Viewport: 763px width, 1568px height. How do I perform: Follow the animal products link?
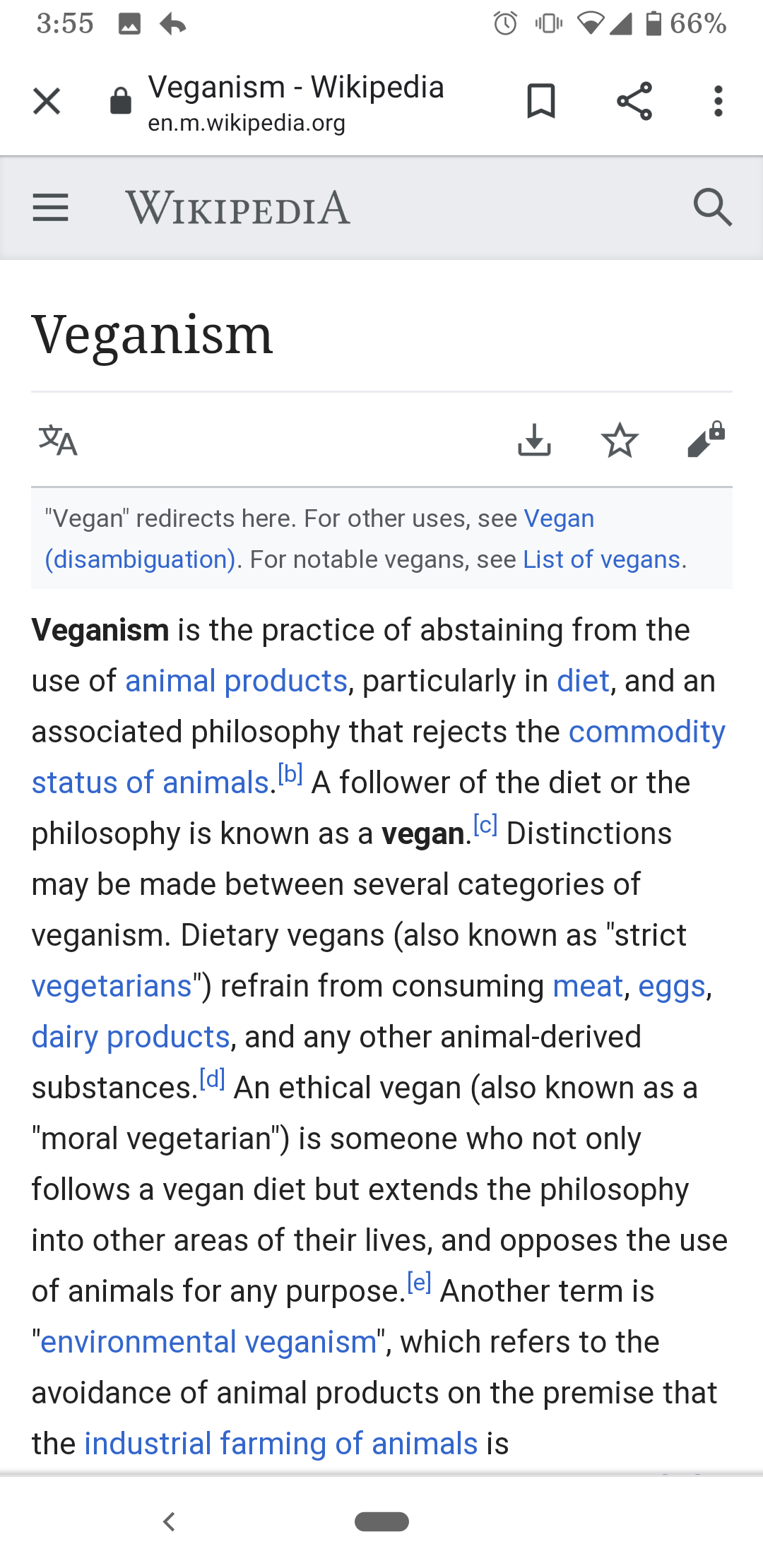click(236, 682)
